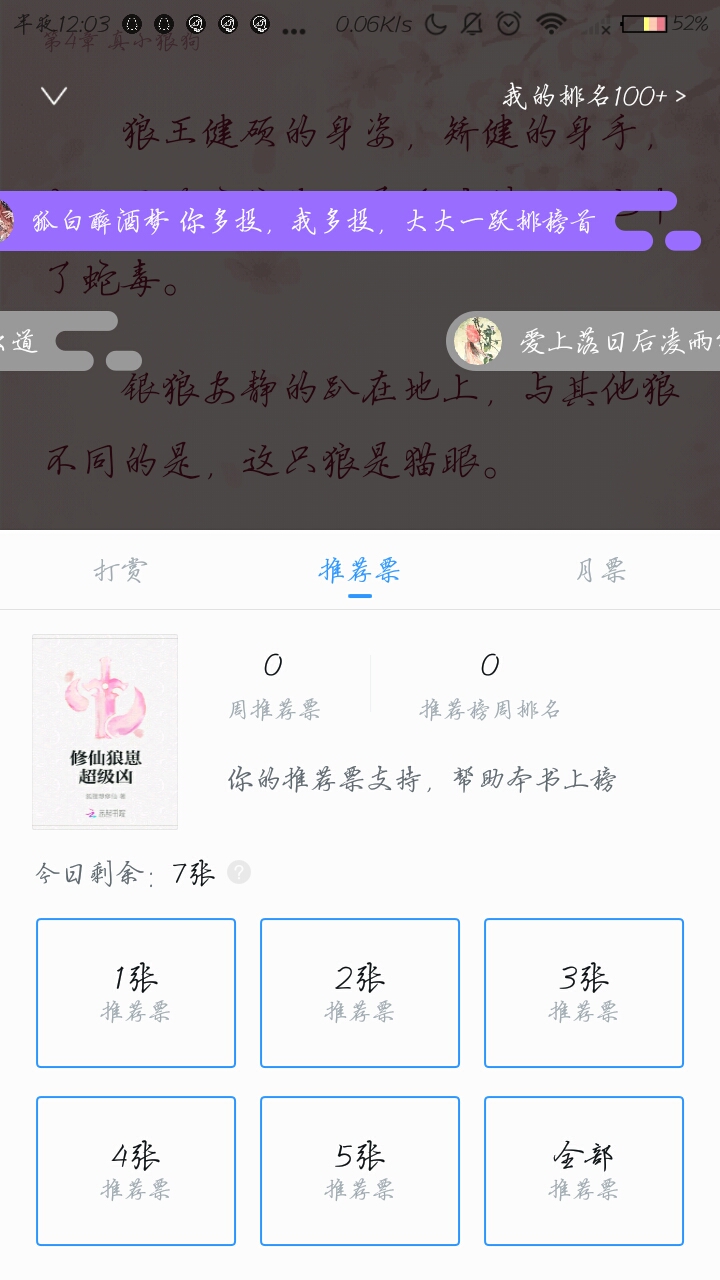Switch to the 打赏 tab
Screen dimensions: 720x1280
pos(120,570)
